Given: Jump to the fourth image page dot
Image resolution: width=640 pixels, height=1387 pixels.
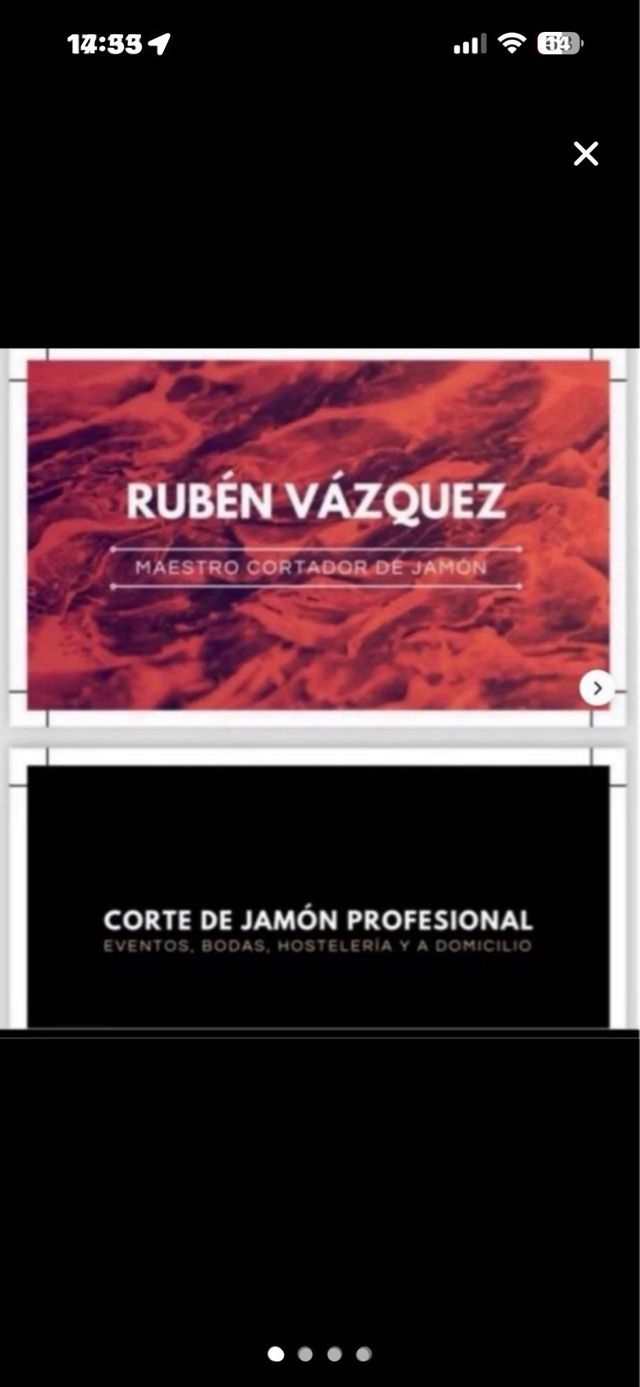Looking at the screenshot, I should pyautogui.click(x=364, y=1354).
